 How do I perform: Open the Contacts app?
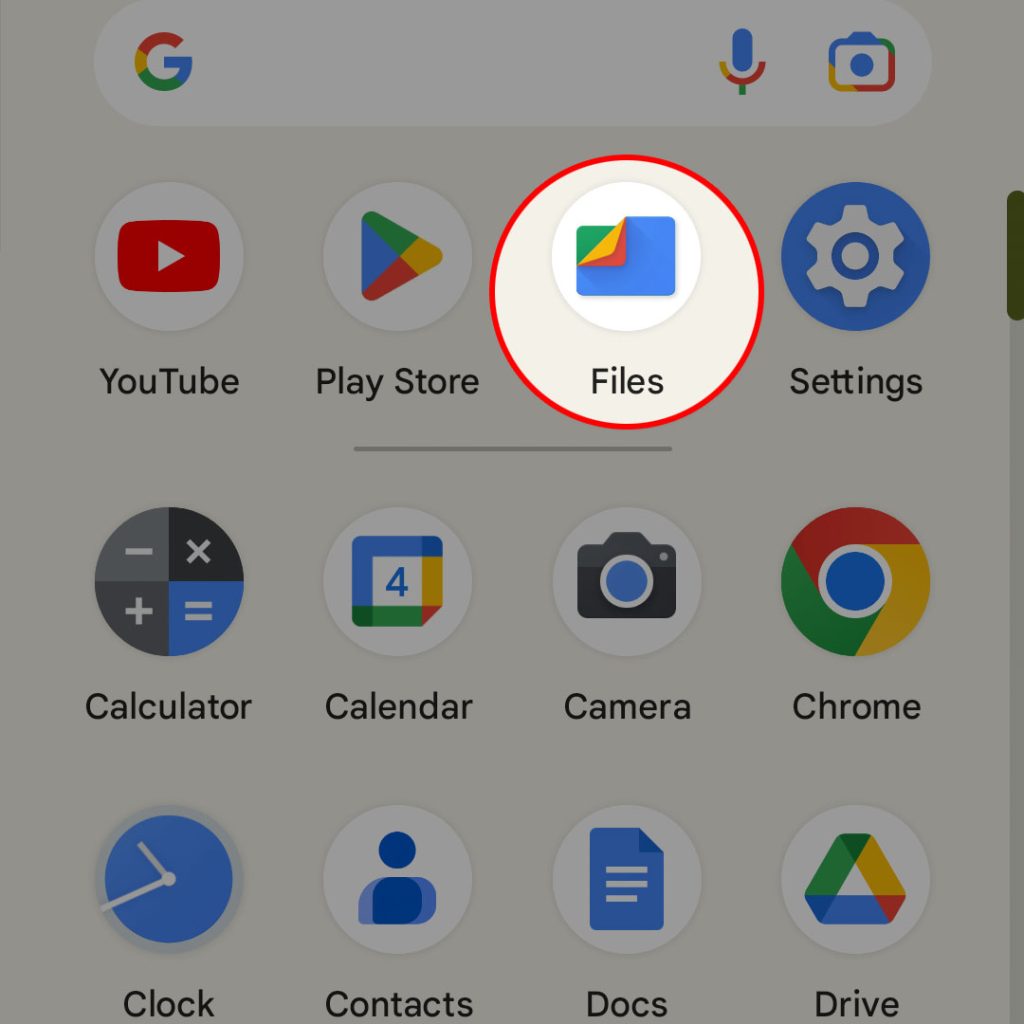click(398, 880)
